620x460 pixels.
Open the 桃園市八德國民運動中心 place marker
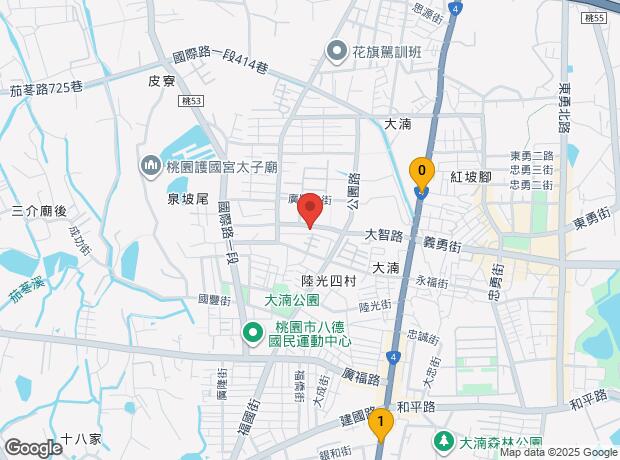[x=253, y=334]
